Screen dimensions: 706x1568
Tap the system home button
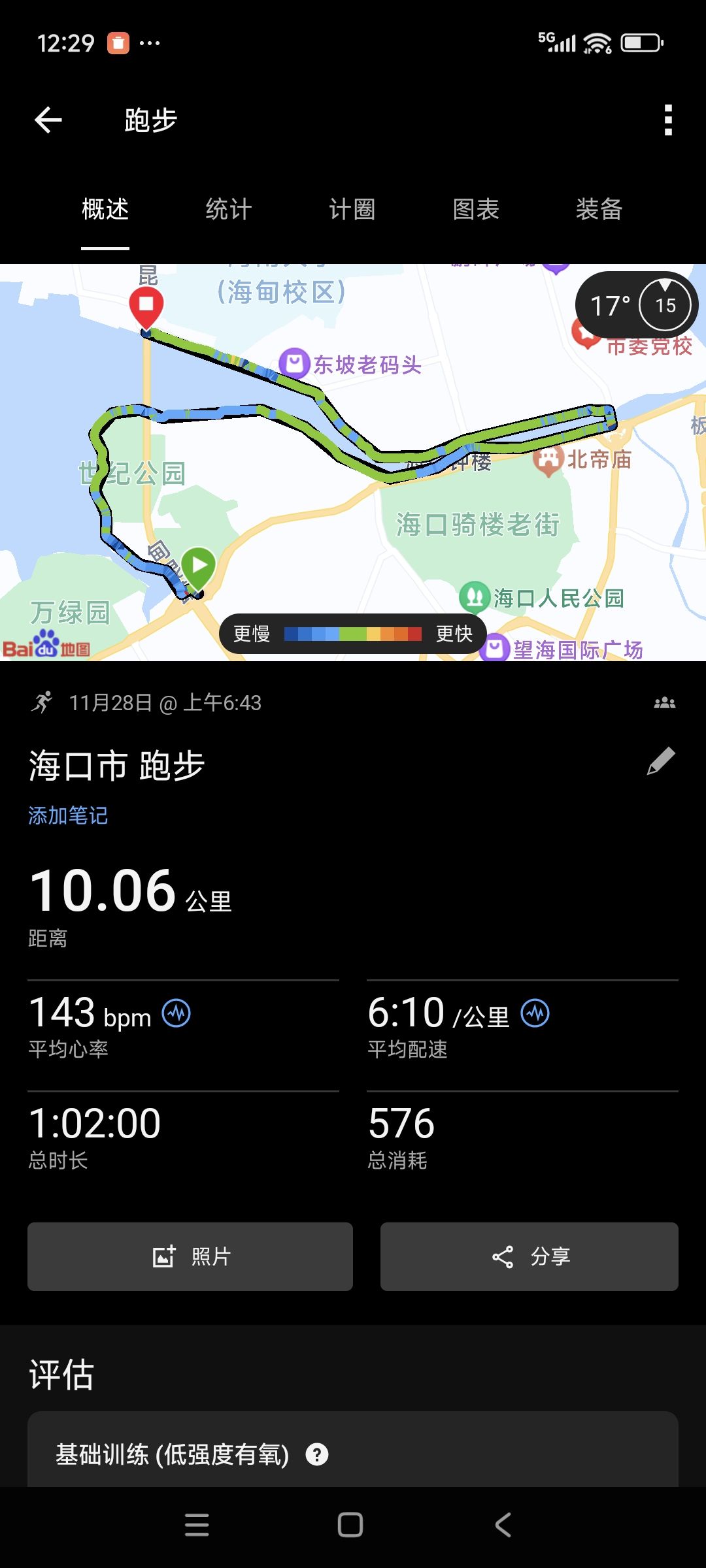(x=350, y=1525)
